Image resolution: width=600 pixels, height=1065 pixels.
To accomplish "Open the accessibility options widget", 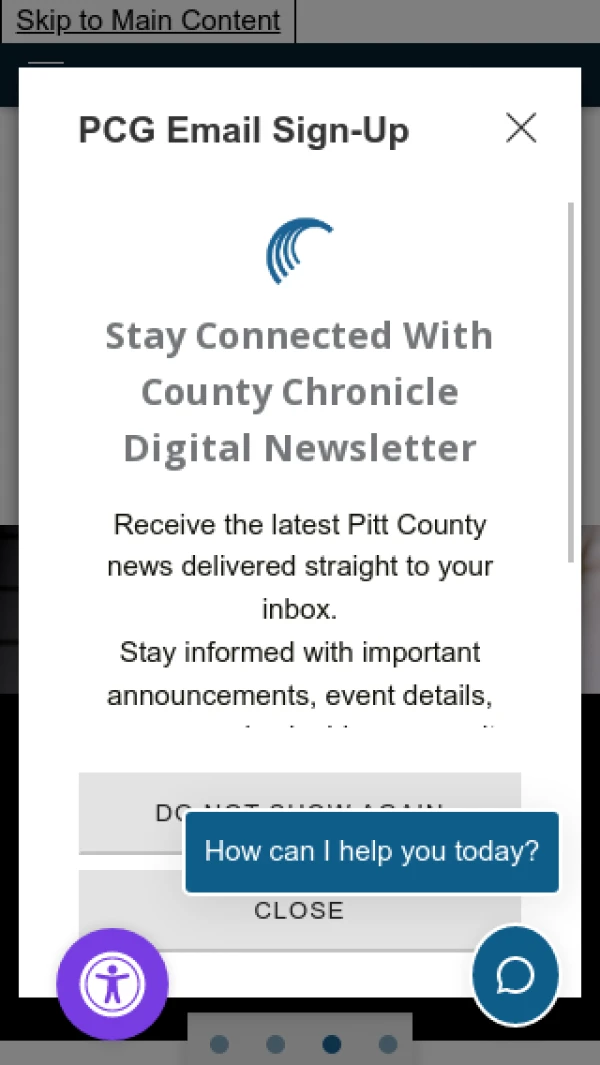I will tap(112, 984).
